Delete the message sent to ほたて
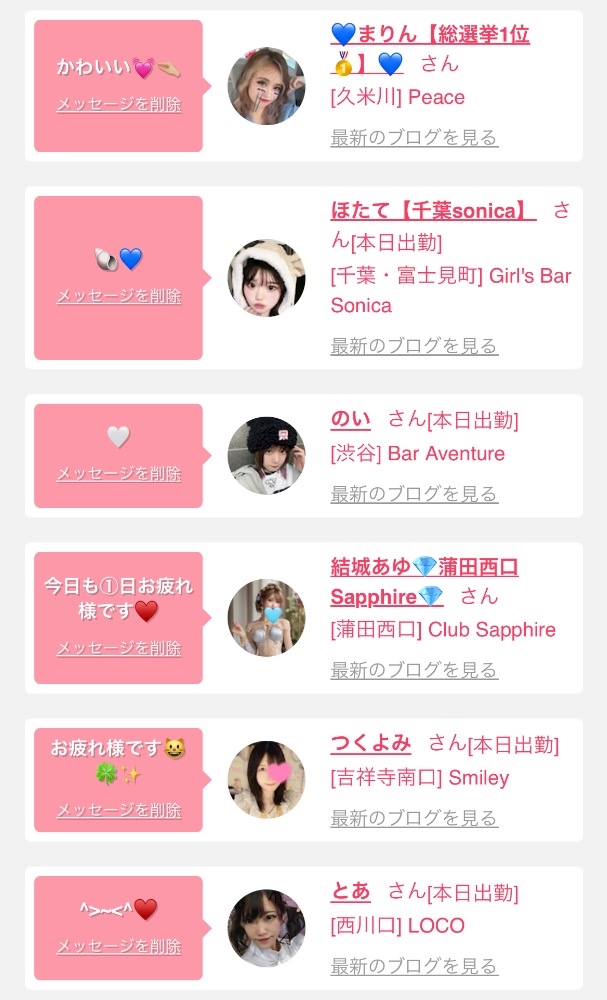This screenshot has width=607, height=1000. click(119, 296)
